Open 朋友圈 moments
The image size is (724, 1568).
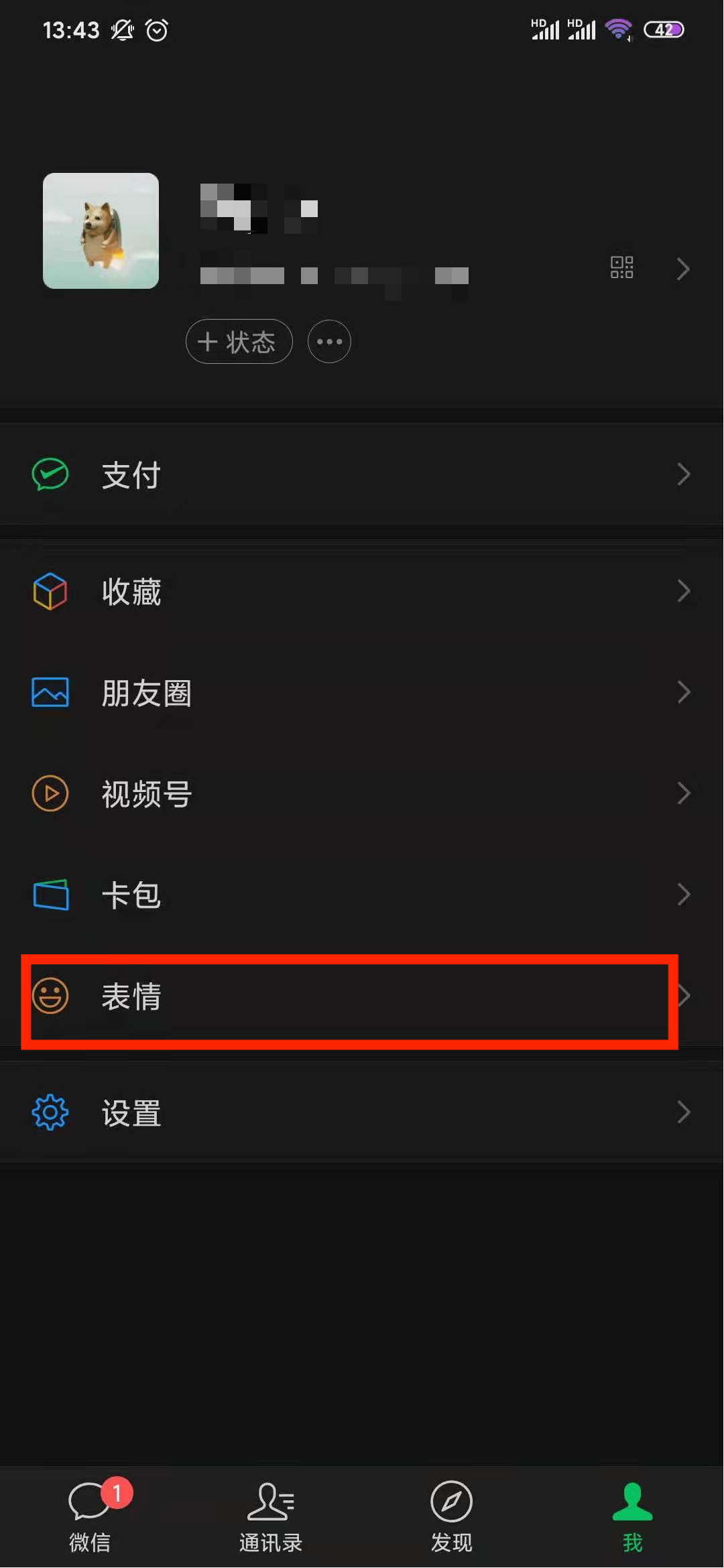point(362,692)
